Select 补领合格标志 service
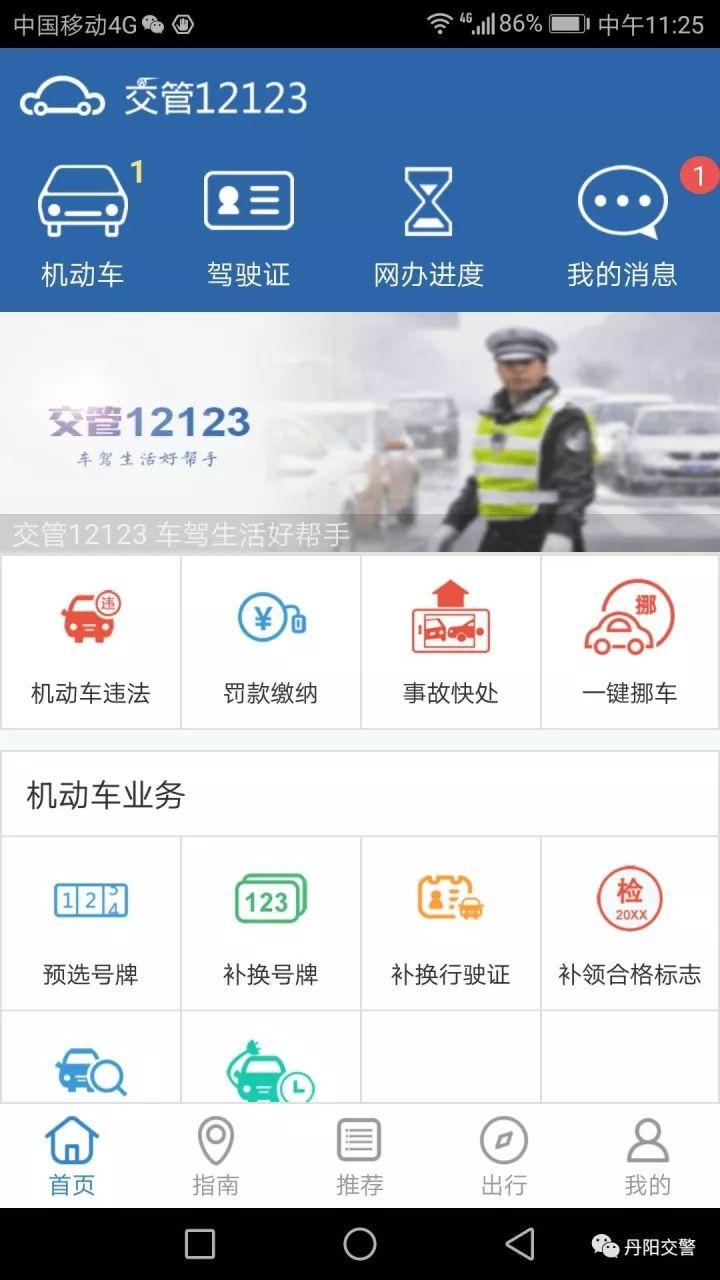 630,924
